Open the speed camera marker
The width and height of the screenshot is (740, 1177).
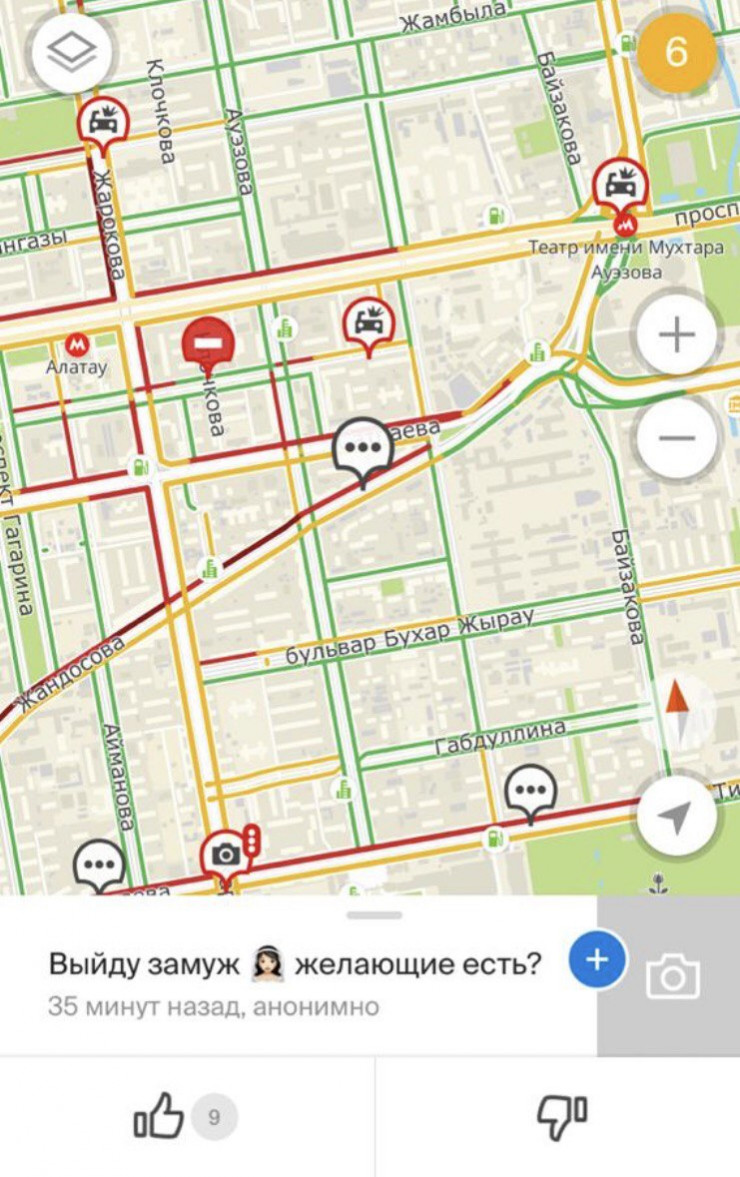226,854
